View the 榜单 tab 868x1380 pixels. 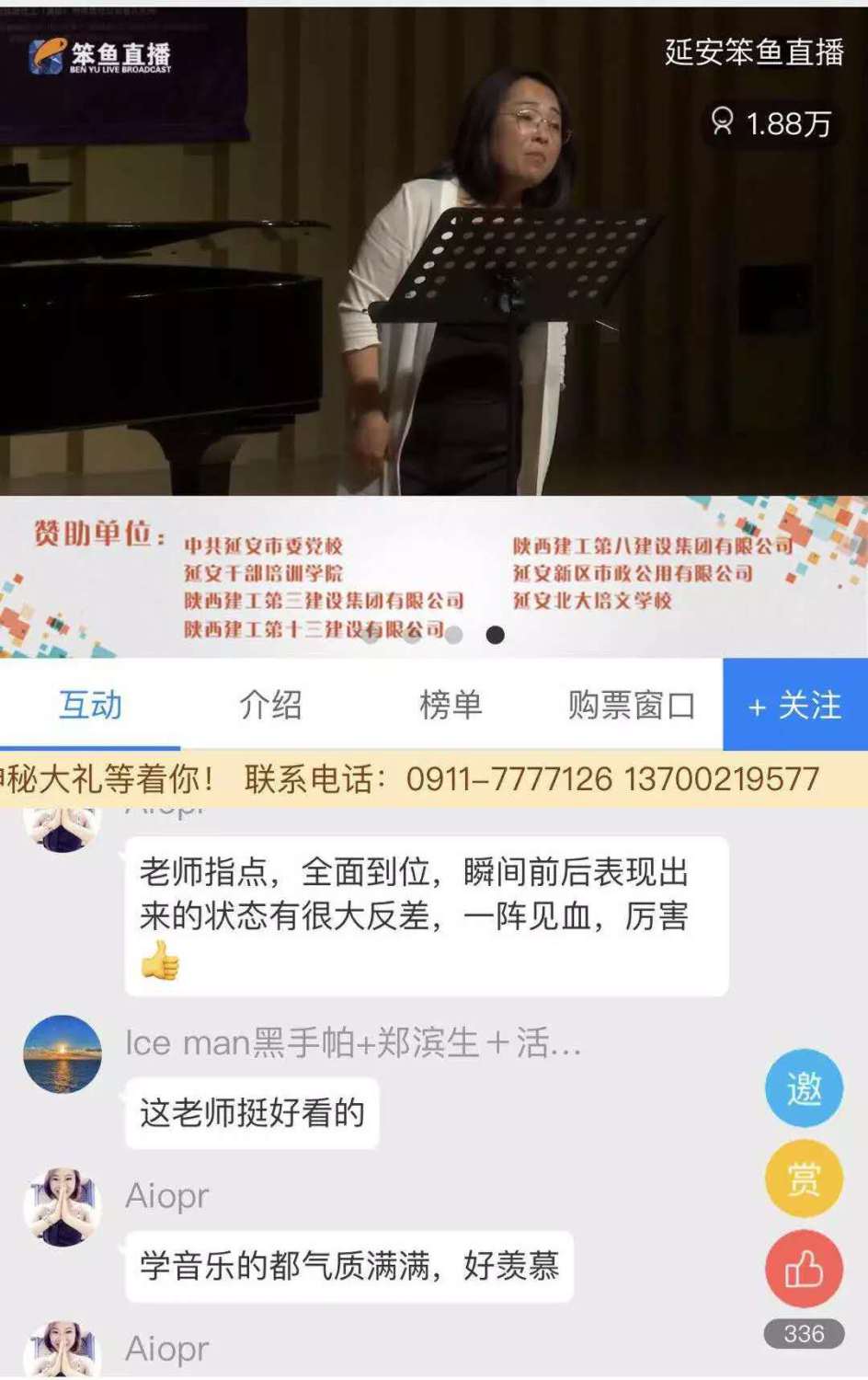451,705
